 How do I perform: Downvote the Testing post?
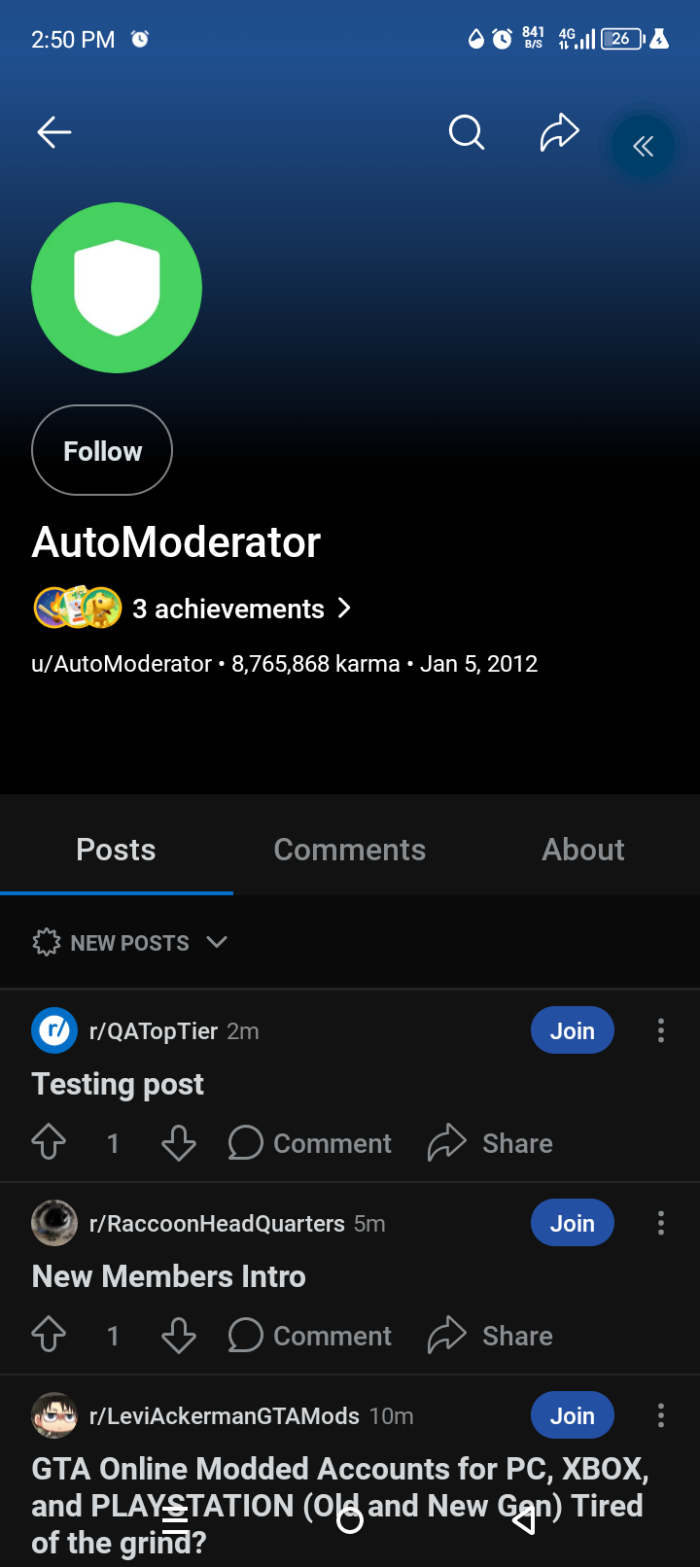pyautogui.click(x=178, y=1143)
